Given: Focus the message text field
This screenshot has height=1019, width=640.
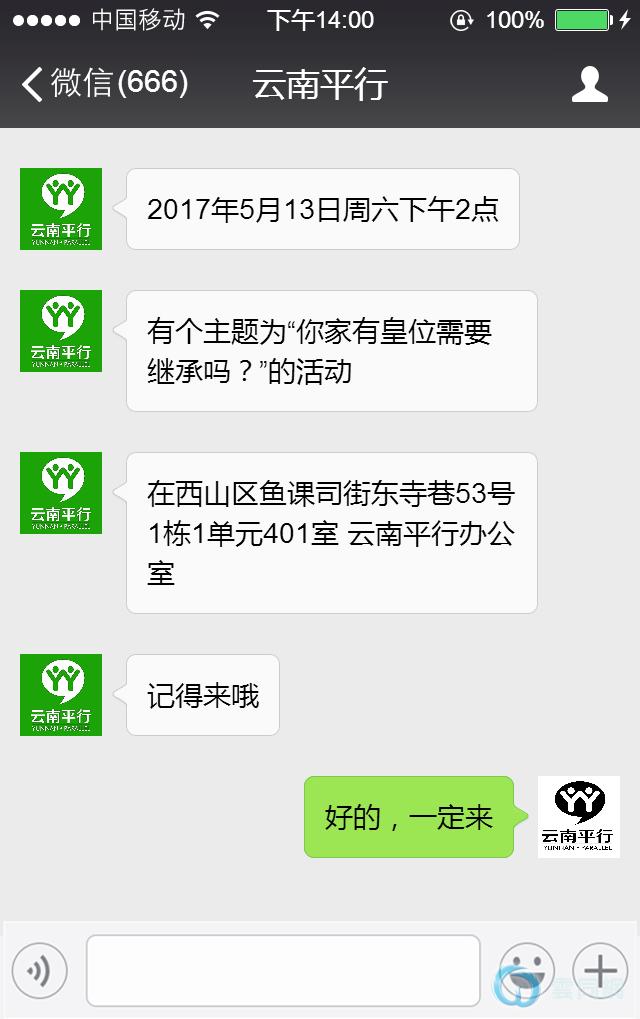Looking at the screenshot, I should point(283,970).
